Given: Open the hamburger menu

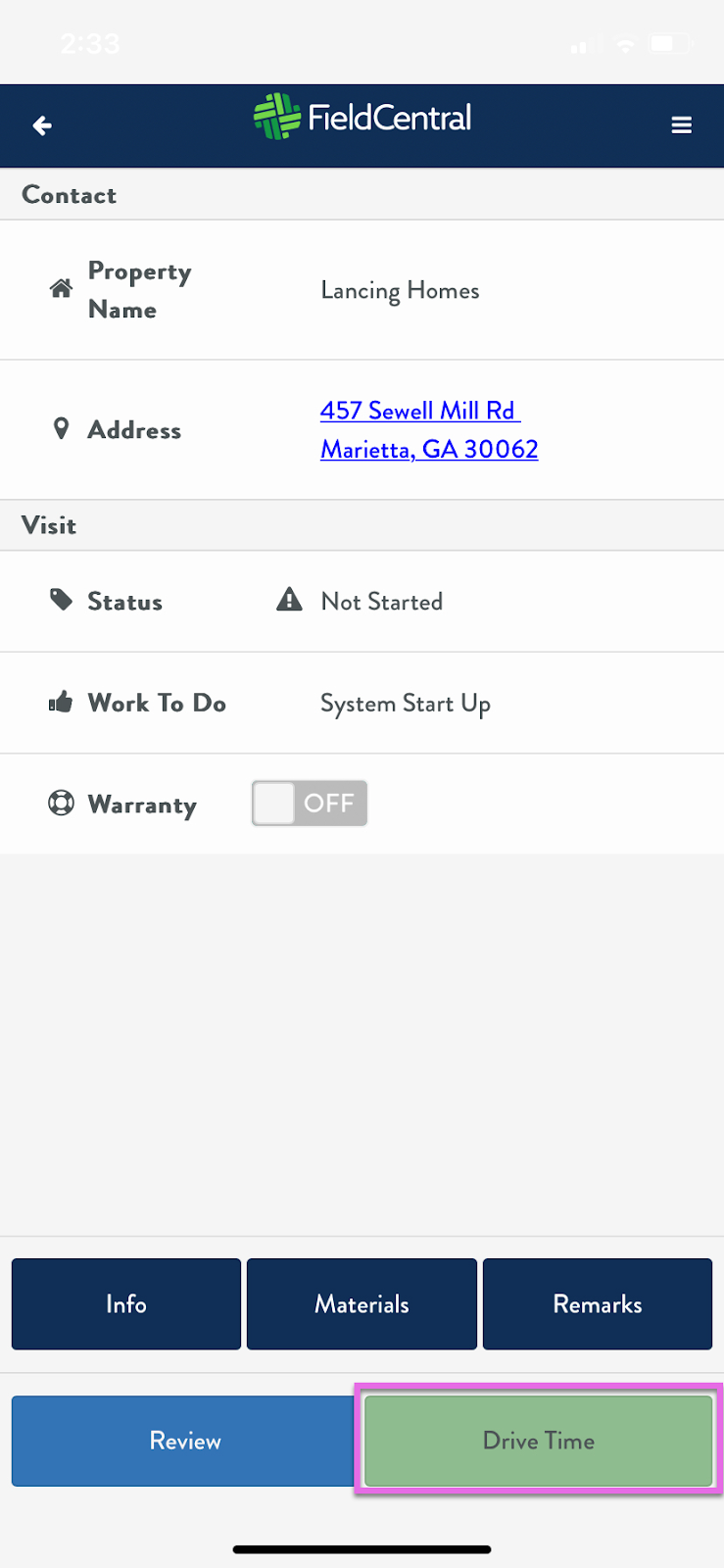Looking at the screenshot, I should [x=682, y=125].
